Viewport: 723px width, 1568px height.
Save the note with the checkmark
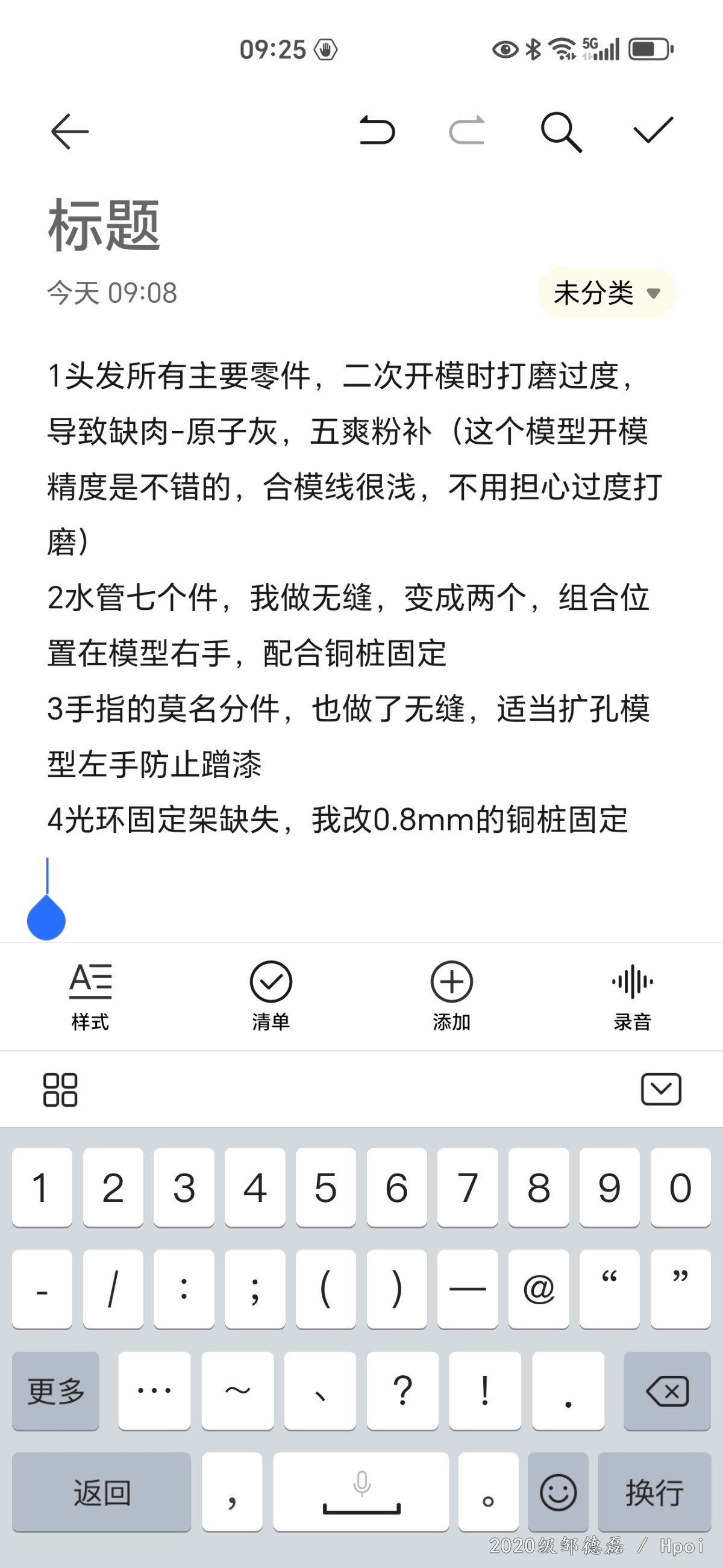(x=653, y=130)
